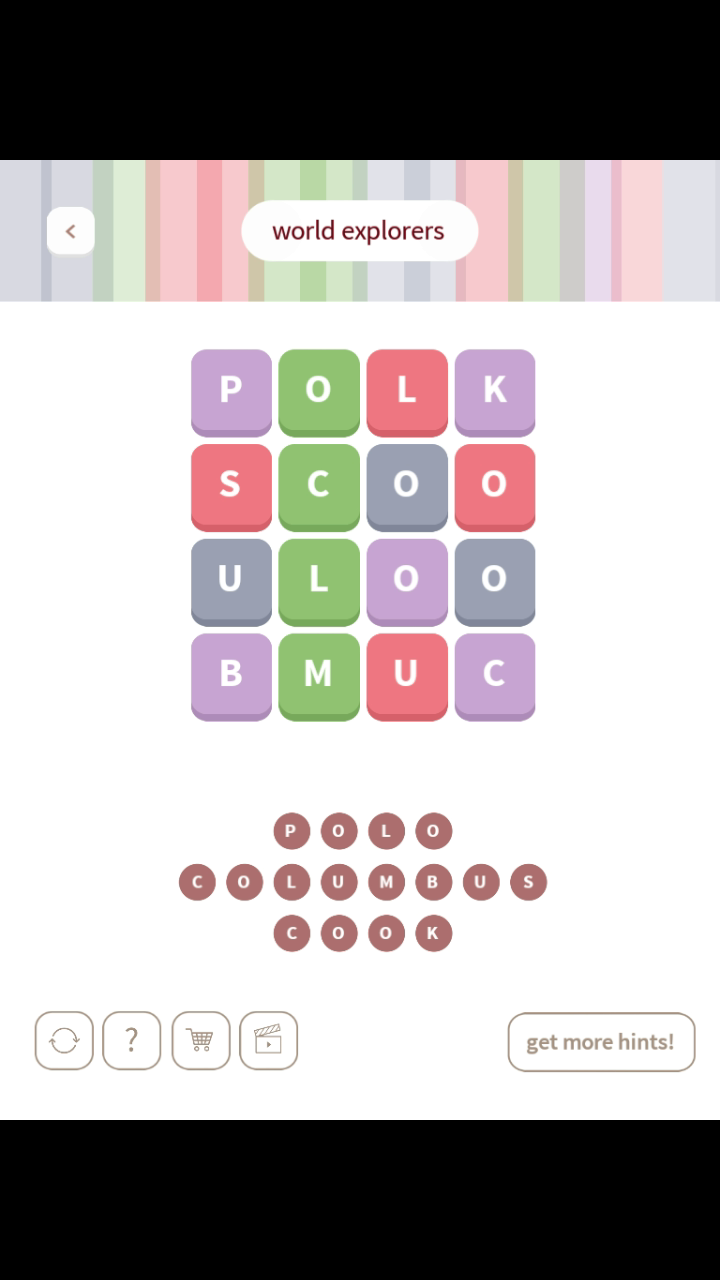Use the question mark hint
This screenshot has width=720, height=1280.
(x=131, y=1041)
